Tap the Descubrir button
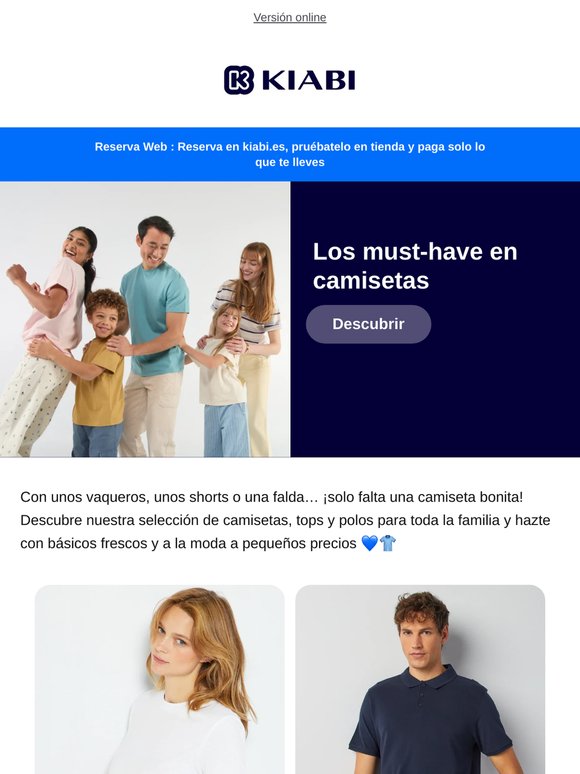The width and height of the screenshot is (580, 774). (368, 324)
